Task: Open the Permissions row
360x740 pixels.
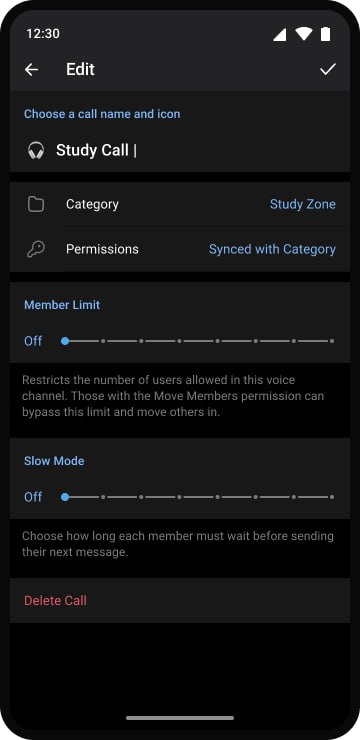Action: coord(180,249)
